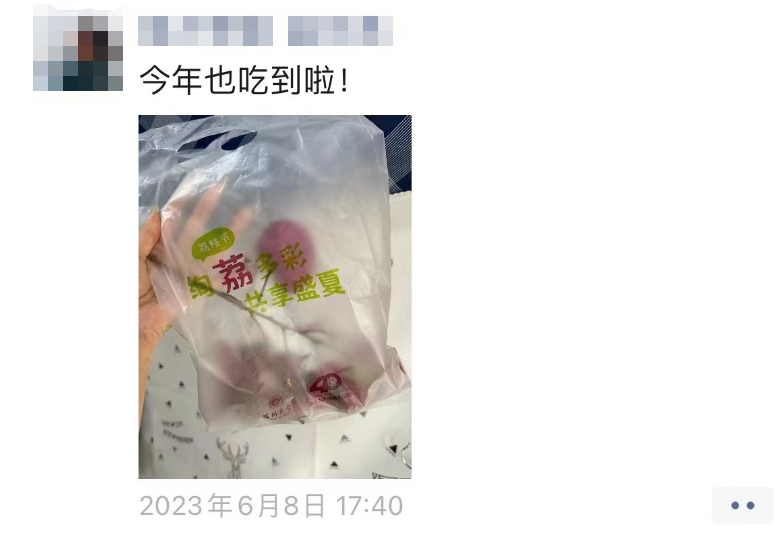The width and height of the screenshot is (782, 542).
Task: Open the poster's profile avatar
Action: pos(78,49)
